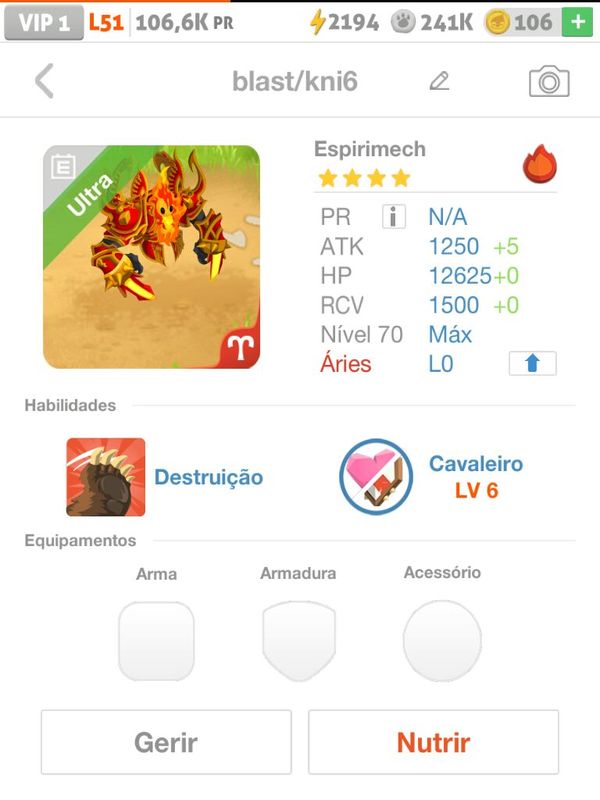Open the Destruição skill

(x=106, y=477)
